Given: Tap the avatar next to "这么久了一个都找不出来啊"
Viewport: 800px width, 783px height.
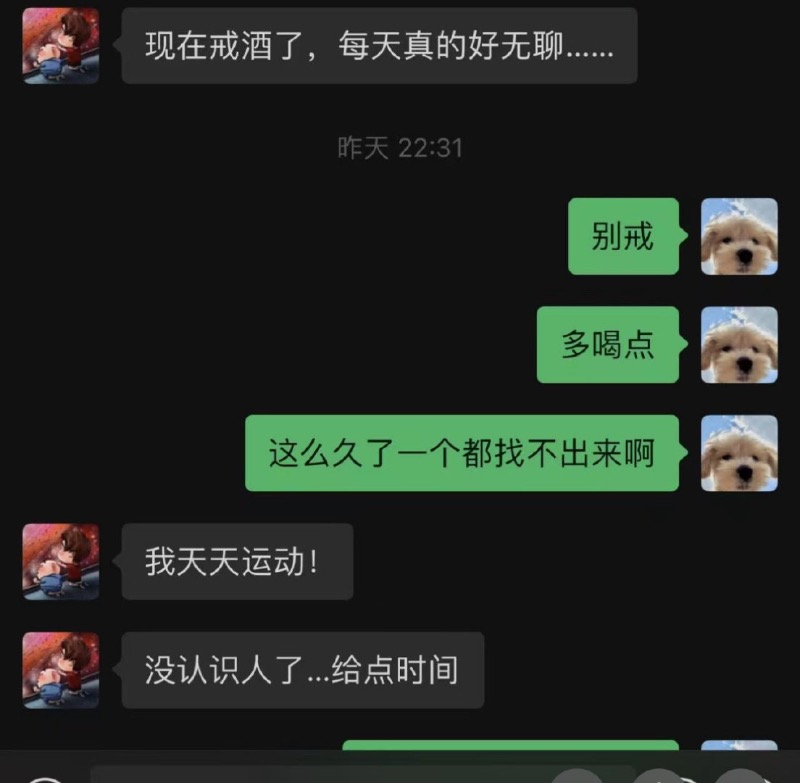Looking at the screenshot, I should [x=739, y=453].
